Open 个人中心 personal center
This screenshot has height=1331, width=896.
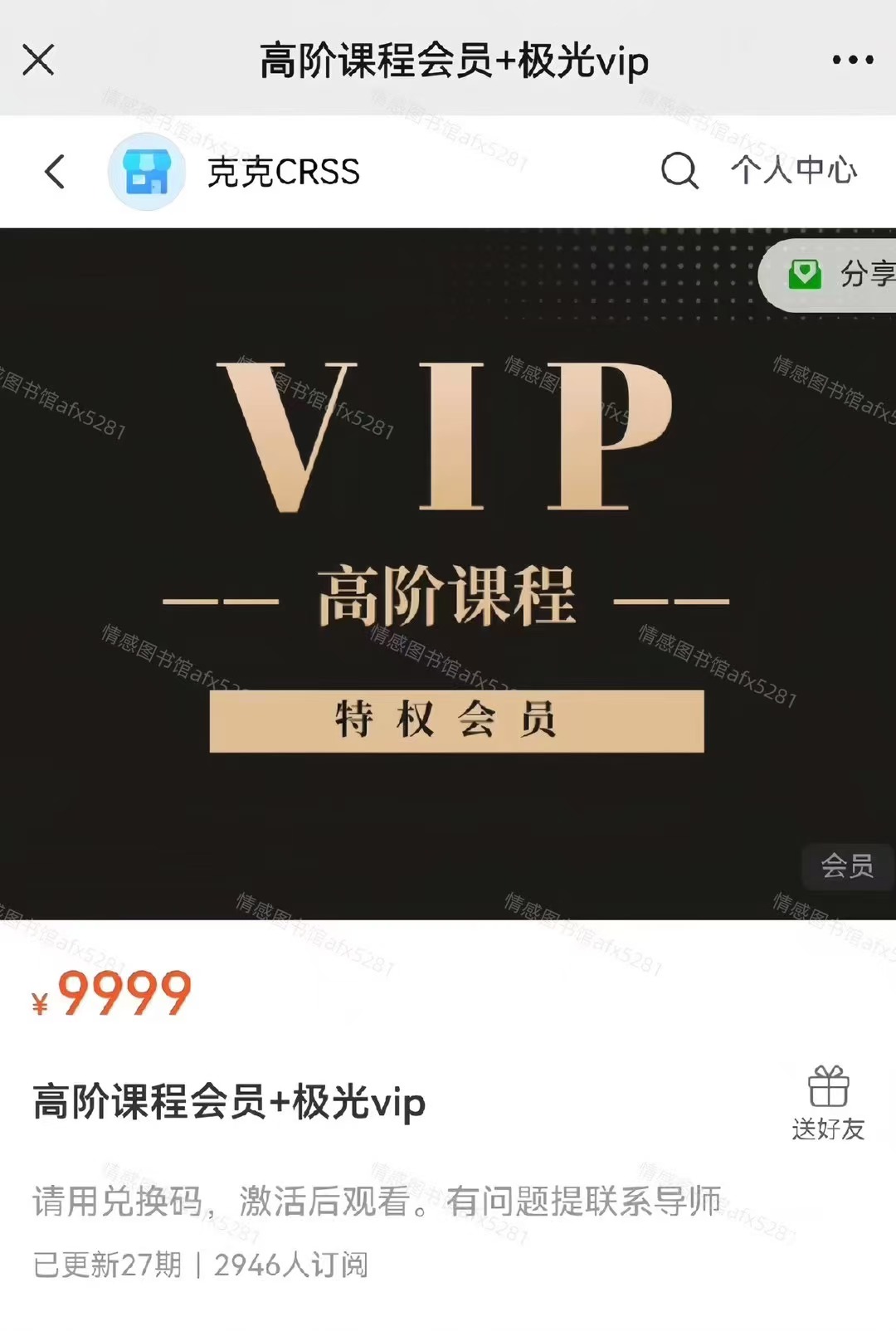click(793, 171)
